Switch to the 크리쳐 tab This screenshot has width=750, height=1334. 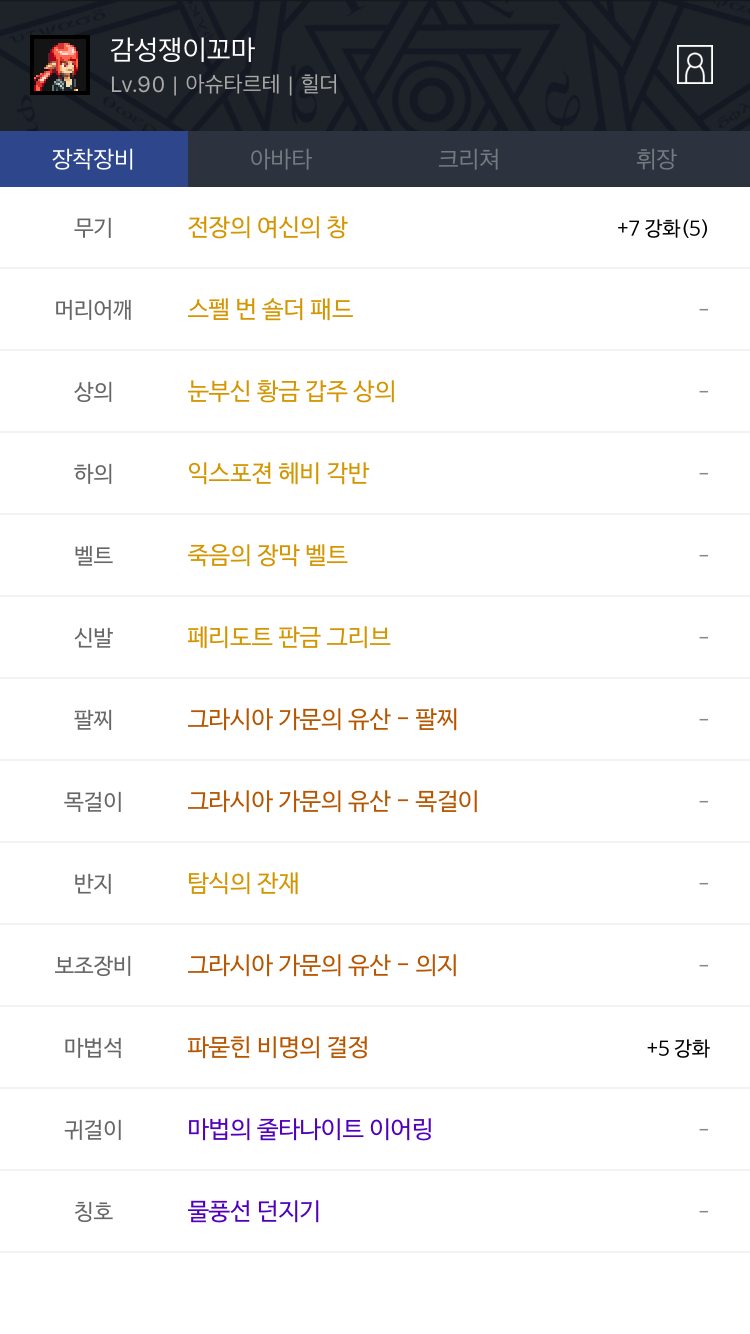click(468, 159)
